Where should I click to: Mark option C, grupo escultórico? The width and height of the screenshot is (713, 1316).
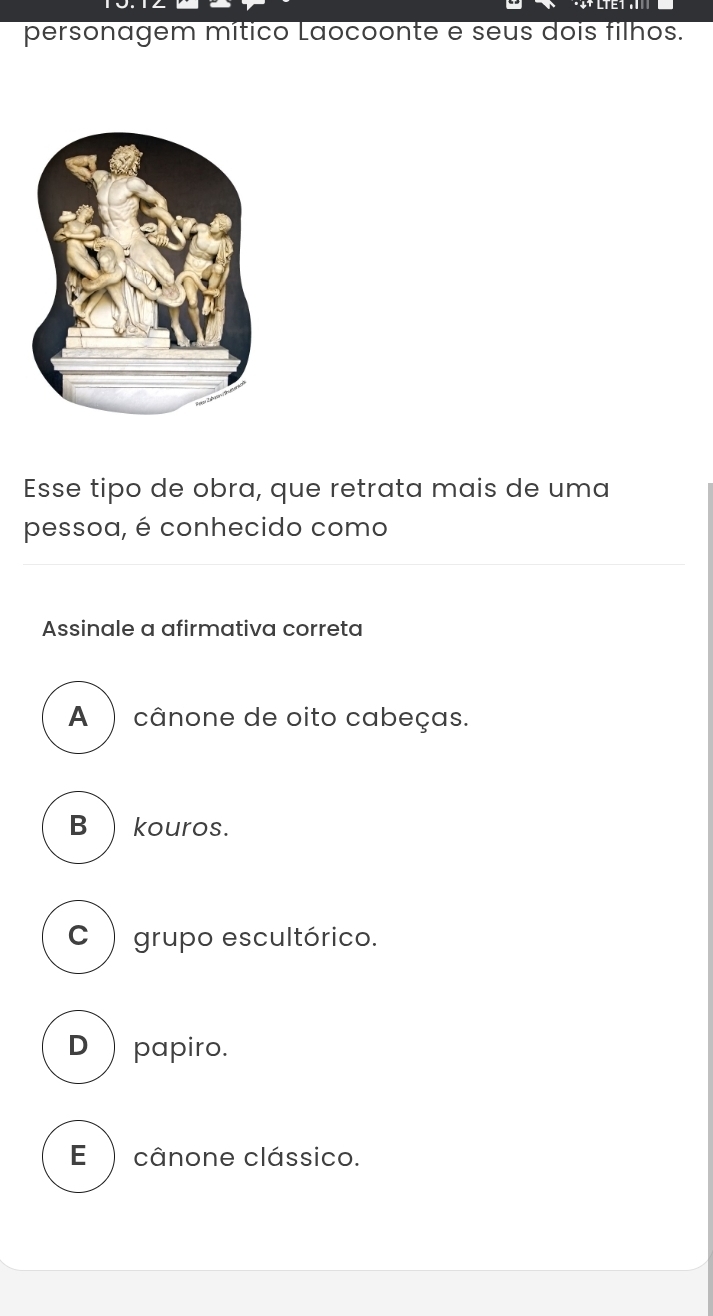79,937
